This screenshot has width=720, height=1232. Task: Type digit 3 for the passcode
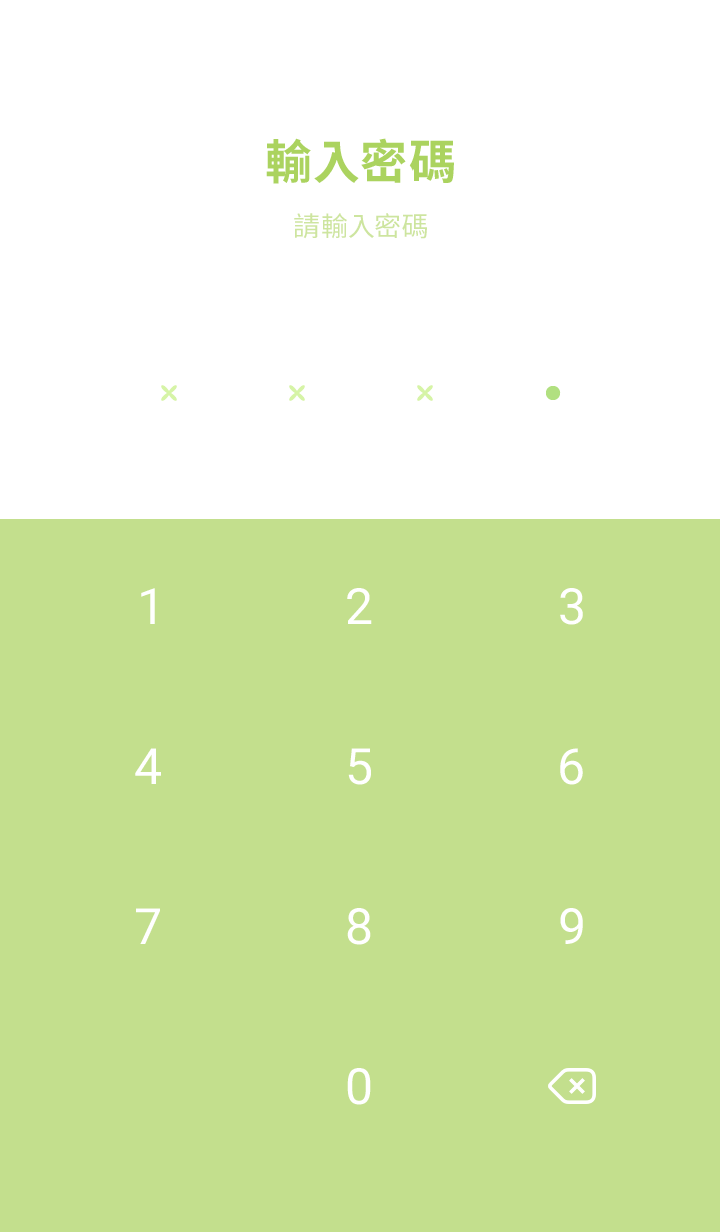[571, 607]
